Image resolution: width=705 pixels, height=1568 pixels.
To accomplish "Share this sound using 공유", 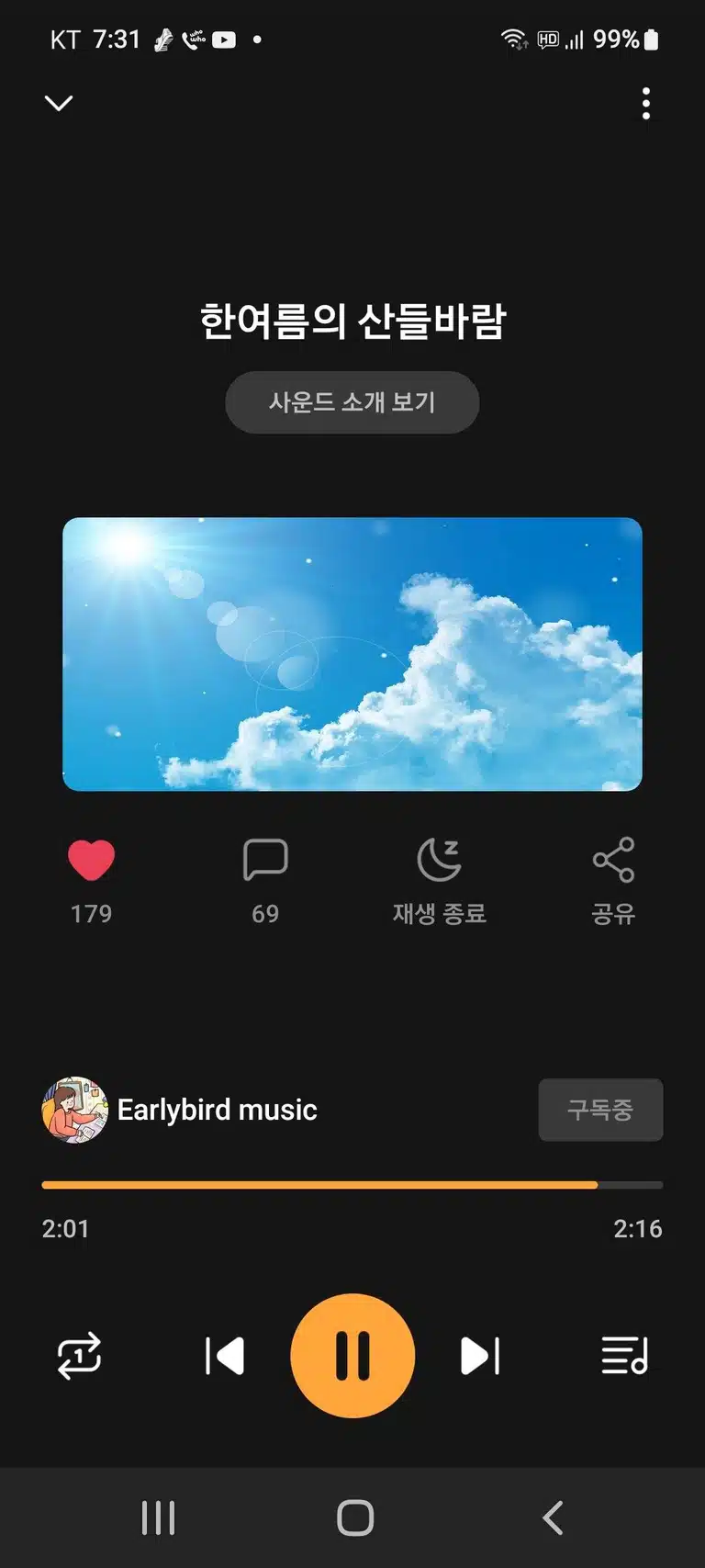I will tap(613, 881).
